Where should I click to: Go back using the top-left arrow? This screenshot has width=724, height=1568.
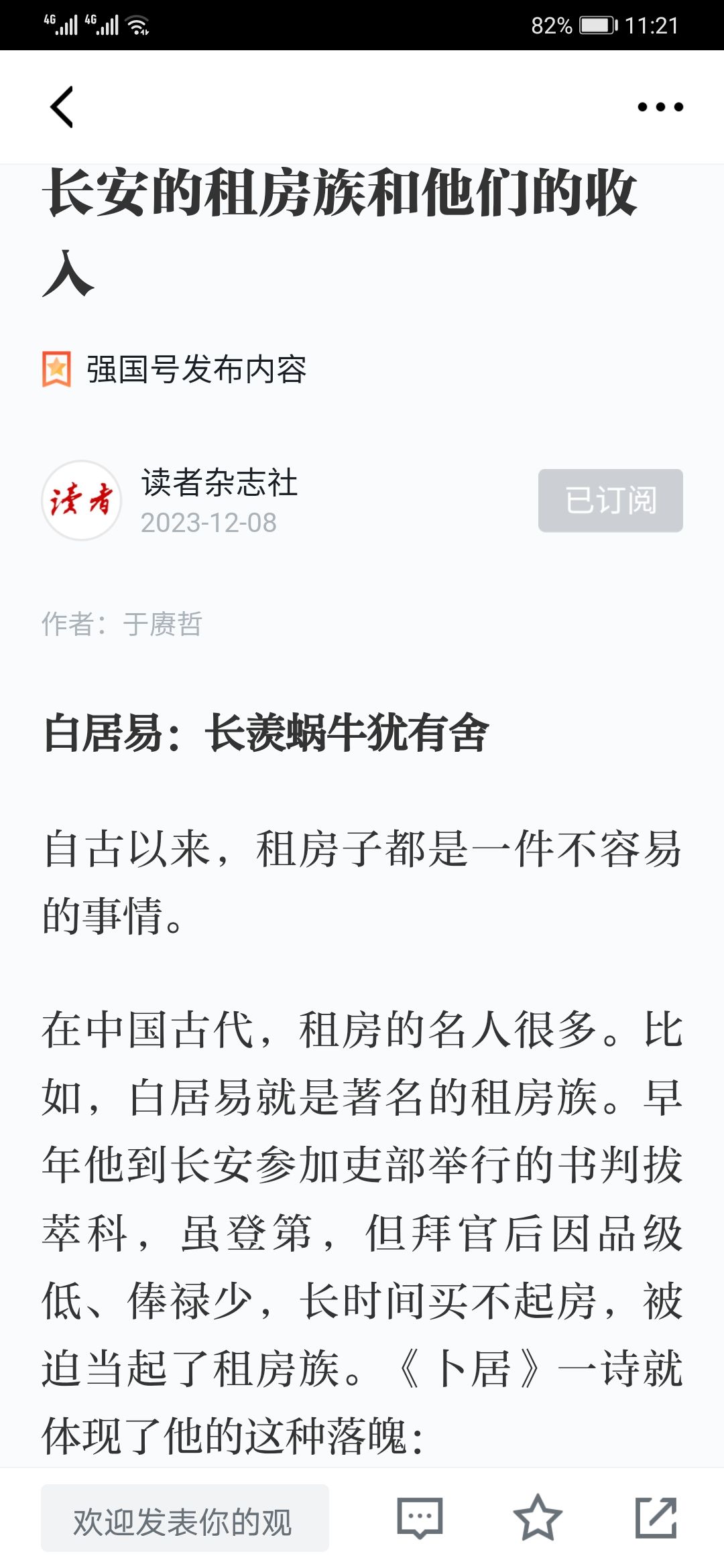pyautogui.click(x=62, y=107)
